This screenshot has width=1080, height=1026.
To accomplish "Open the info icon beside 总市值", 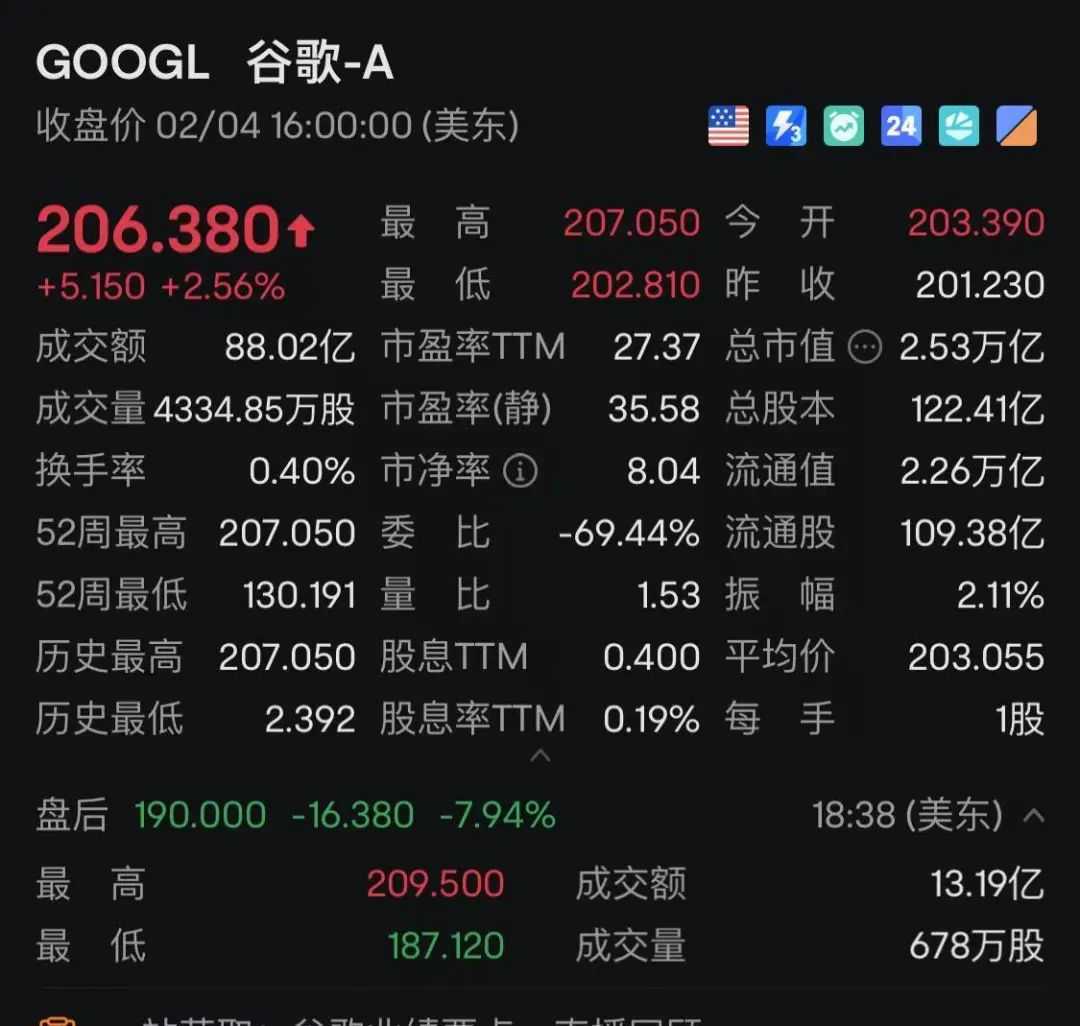I will pos(865,348).
